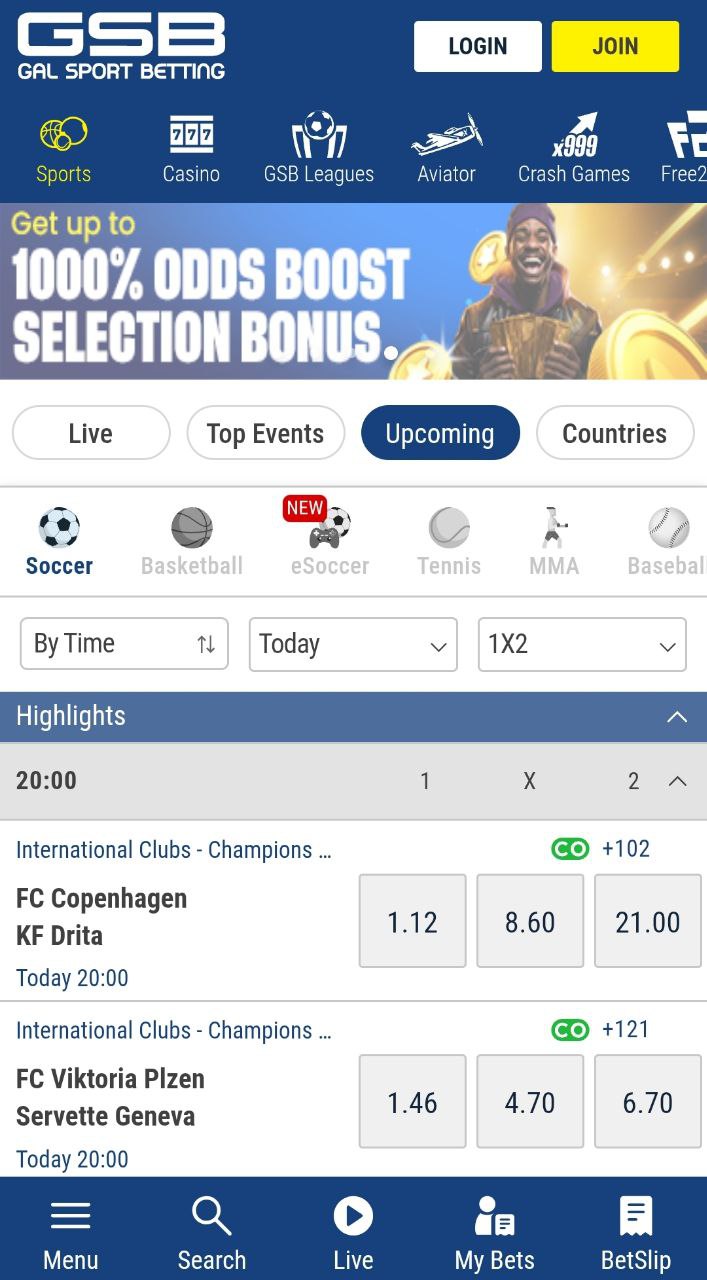
Task: Launch the Aviator game
Action: coord(446,150)
